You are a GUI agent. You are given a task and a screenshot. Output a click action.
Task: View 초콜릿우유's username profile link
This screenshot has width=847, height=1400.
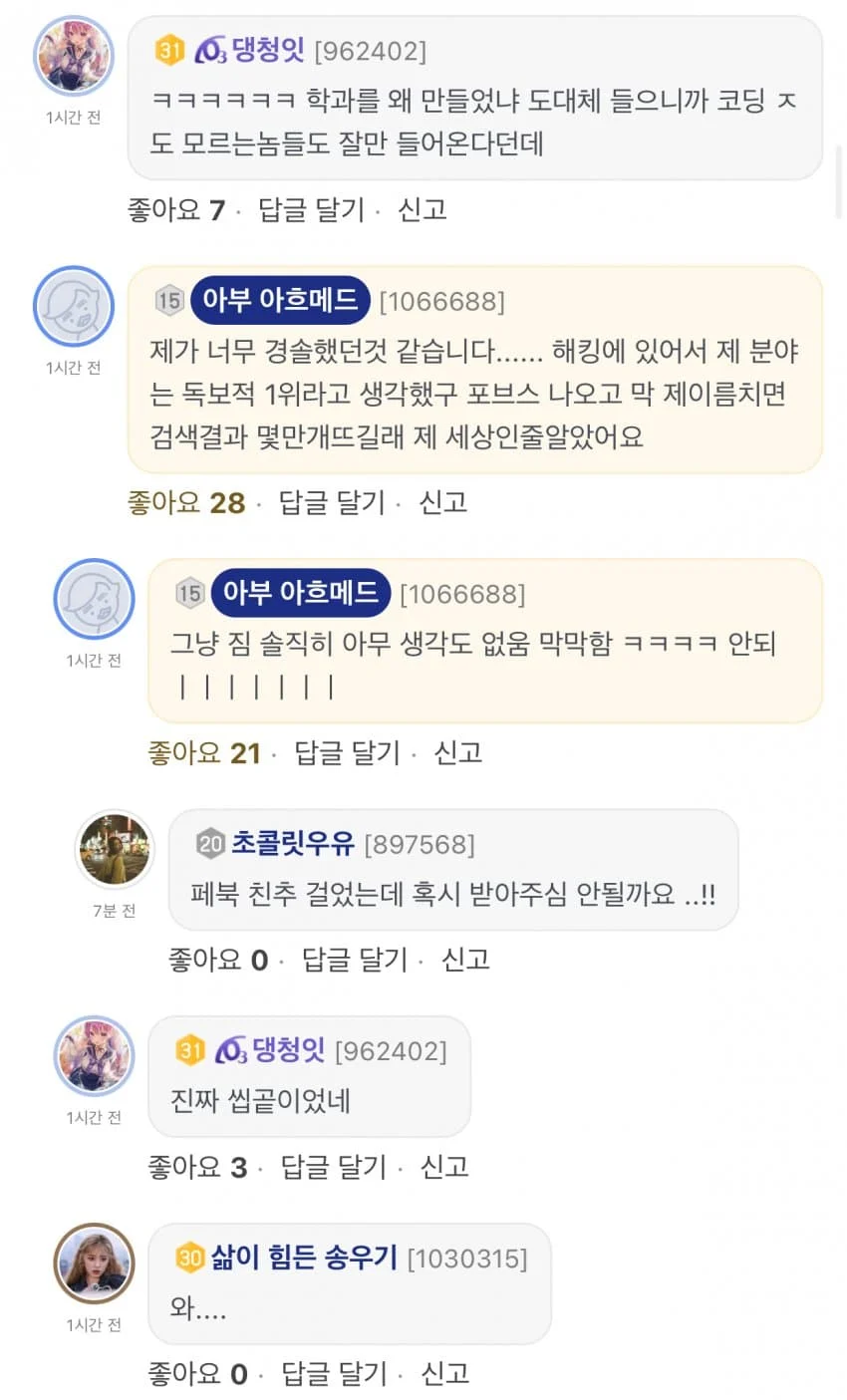pos(292,844)
